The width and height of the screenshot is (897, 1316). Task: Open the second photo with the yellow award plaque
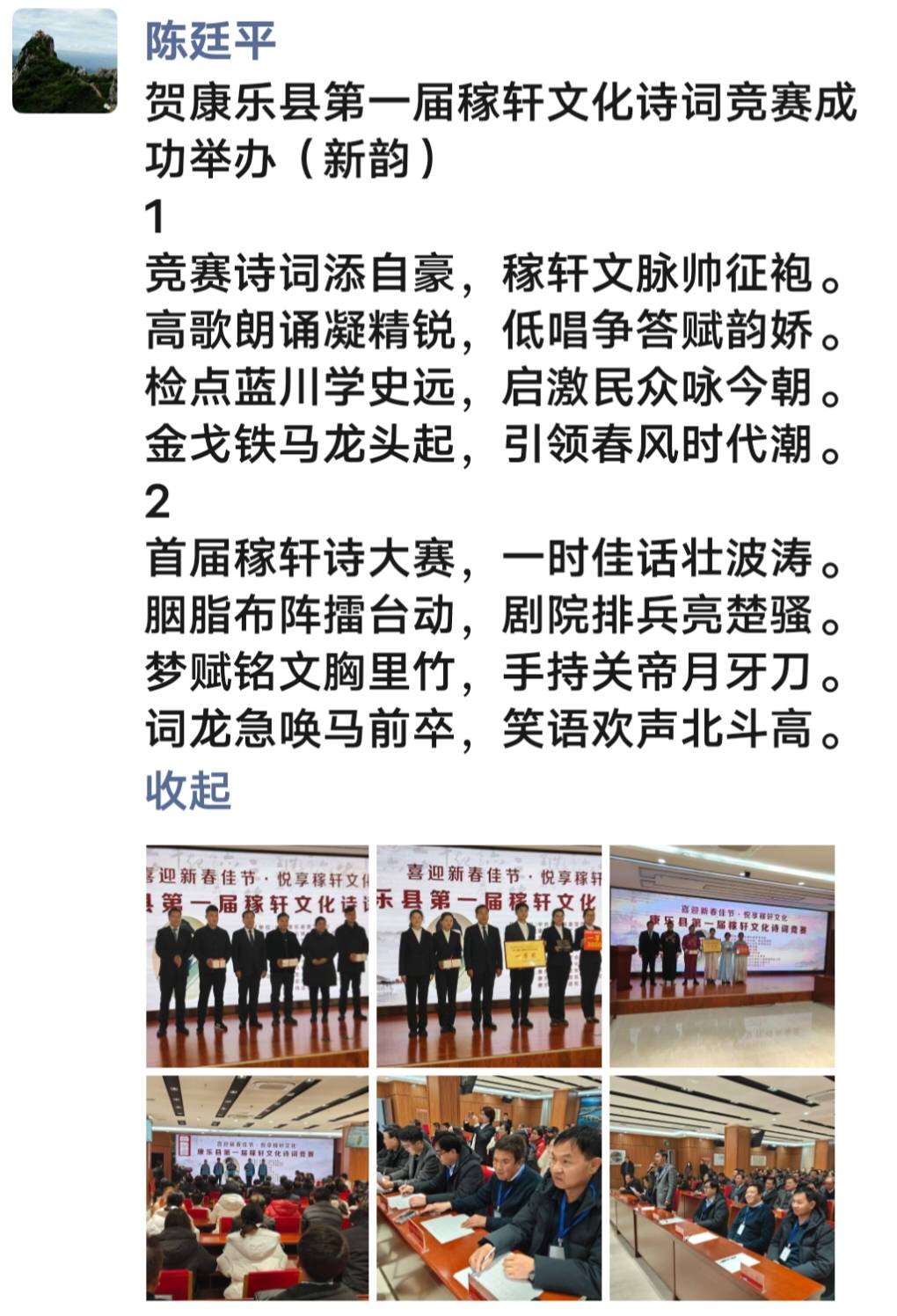489,955
